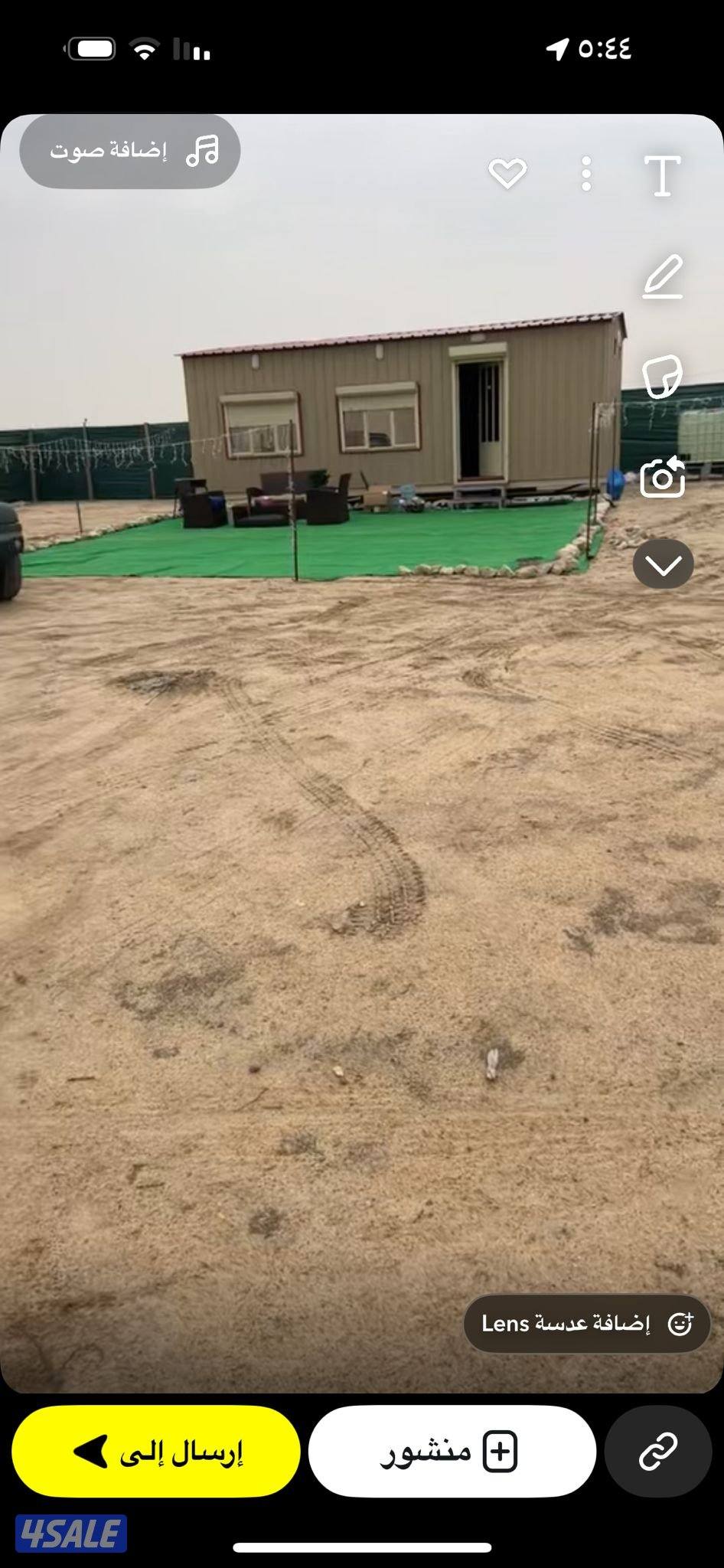This screenshot has height=1568, width=724.
Task: Tap the yellow send-to button
Action: point(156,1451)
